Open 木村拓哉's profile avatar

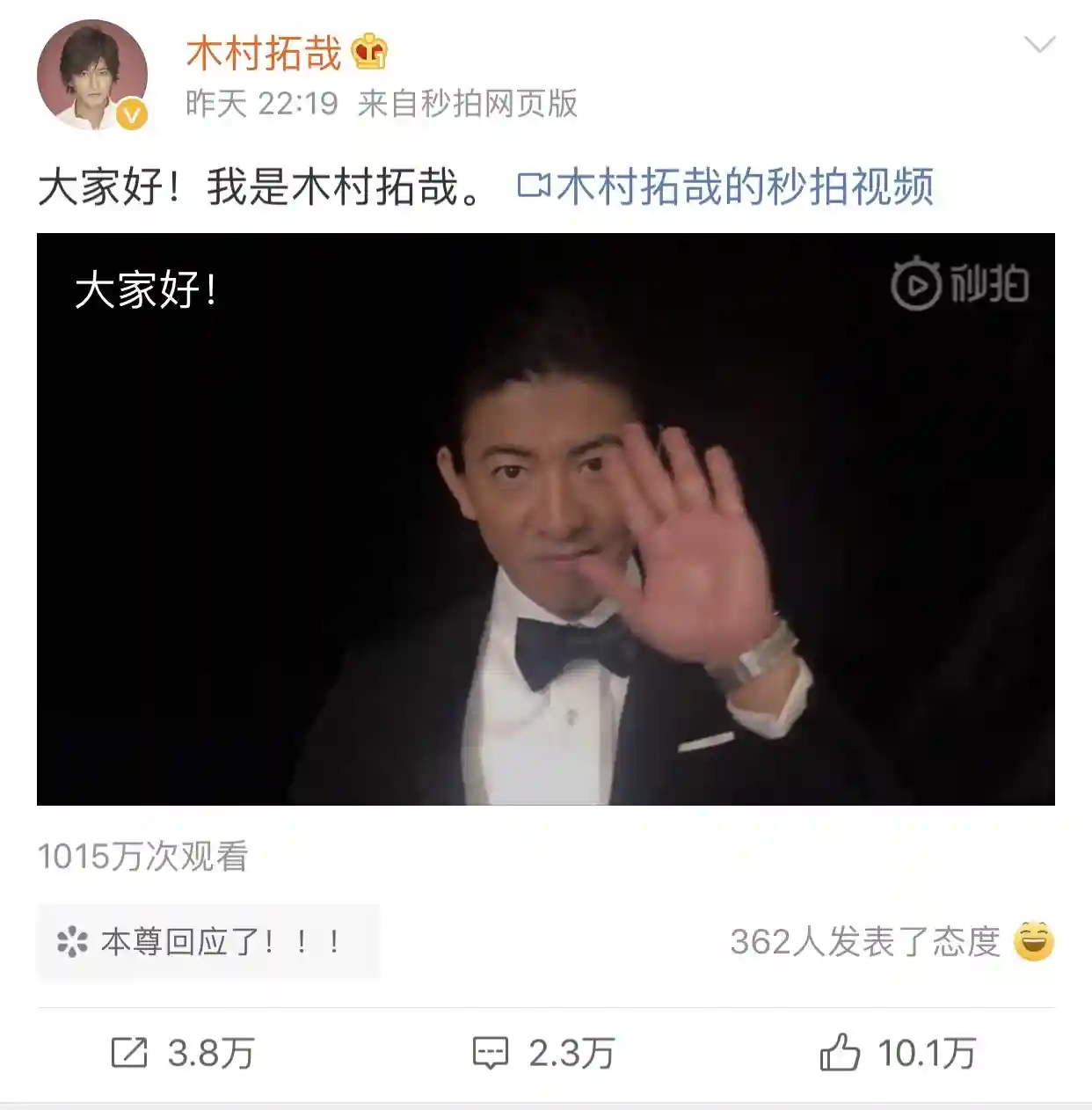pyautogui.click(x=91, y=76)
